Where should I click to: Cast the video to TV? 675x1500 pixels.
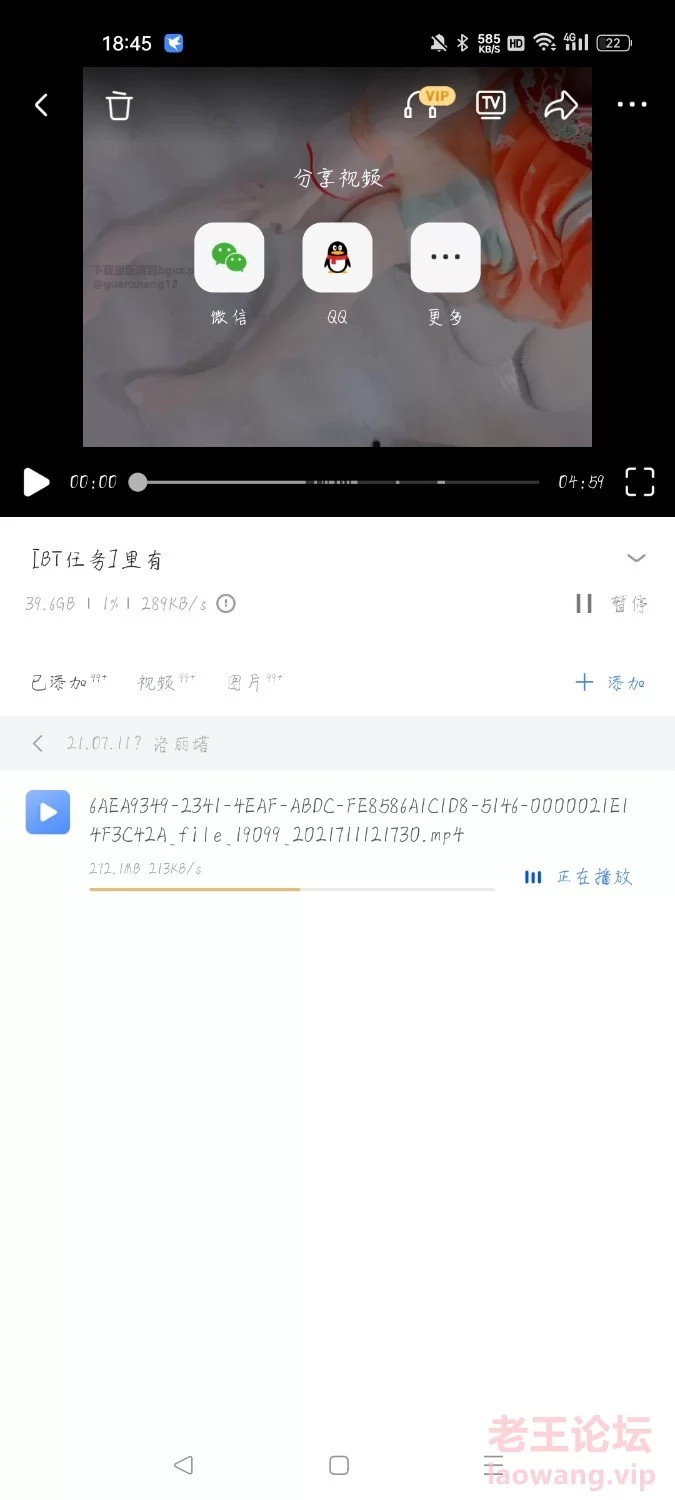point(490,104)
